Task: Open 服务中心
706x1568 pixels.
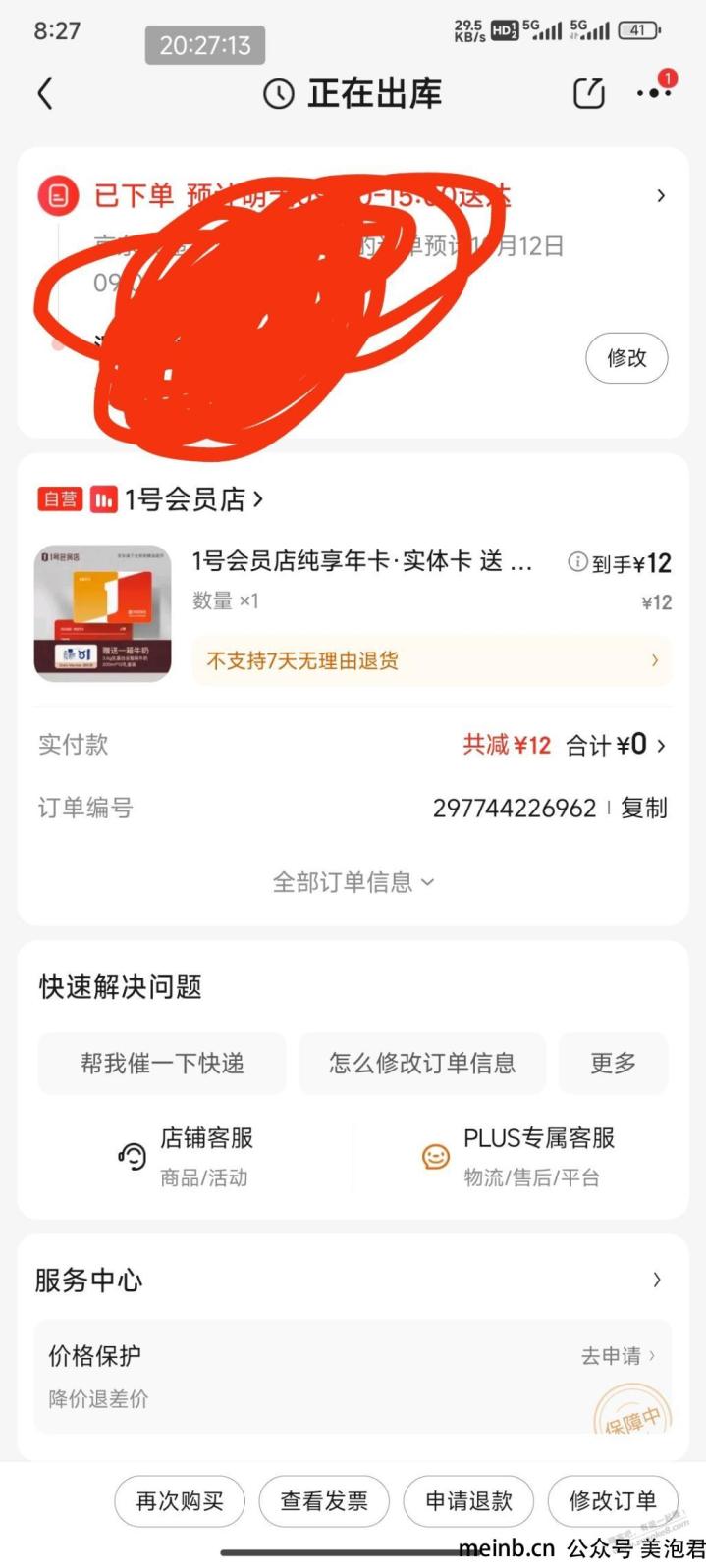Action: coord(353,1280)
